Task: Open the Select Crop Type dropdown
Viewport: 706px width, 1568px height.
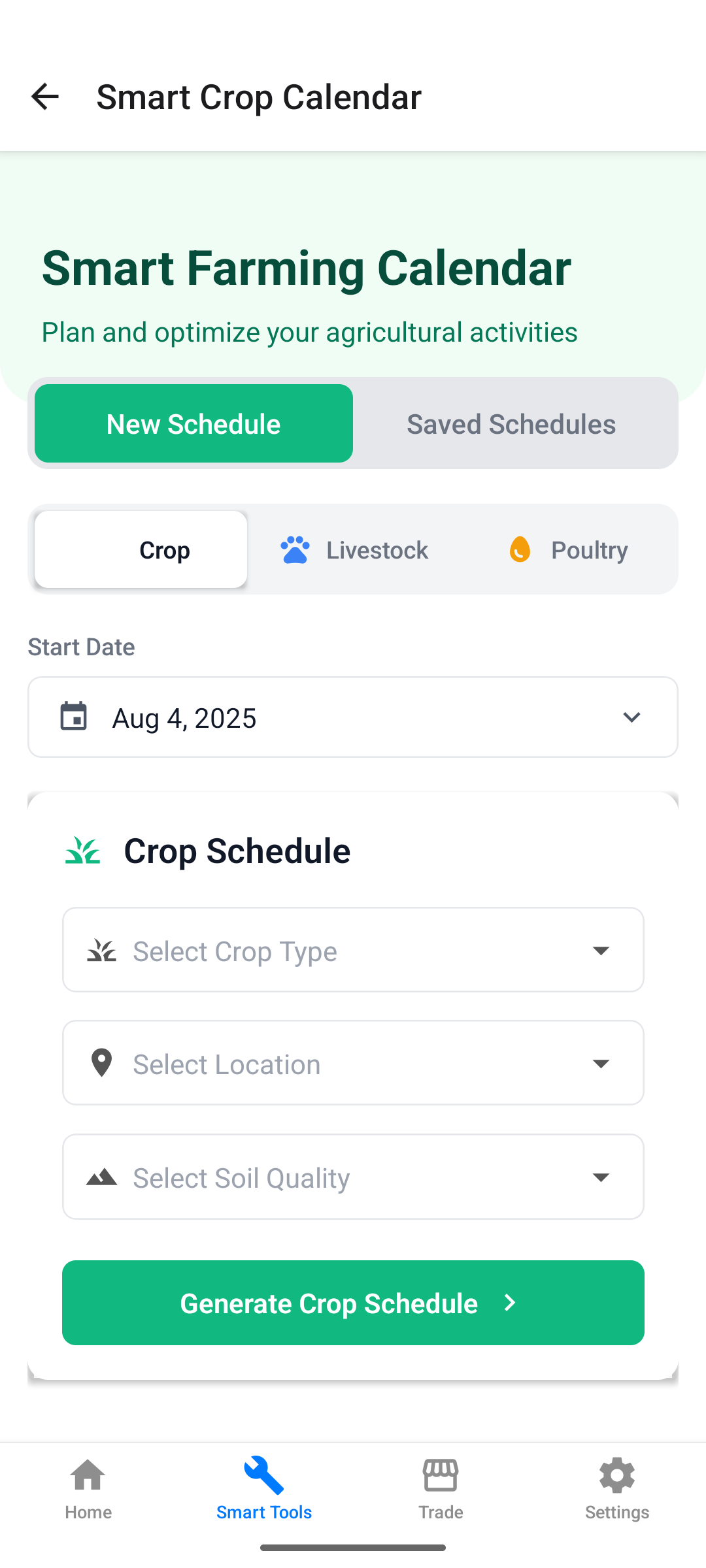Action: coord(353,950)
